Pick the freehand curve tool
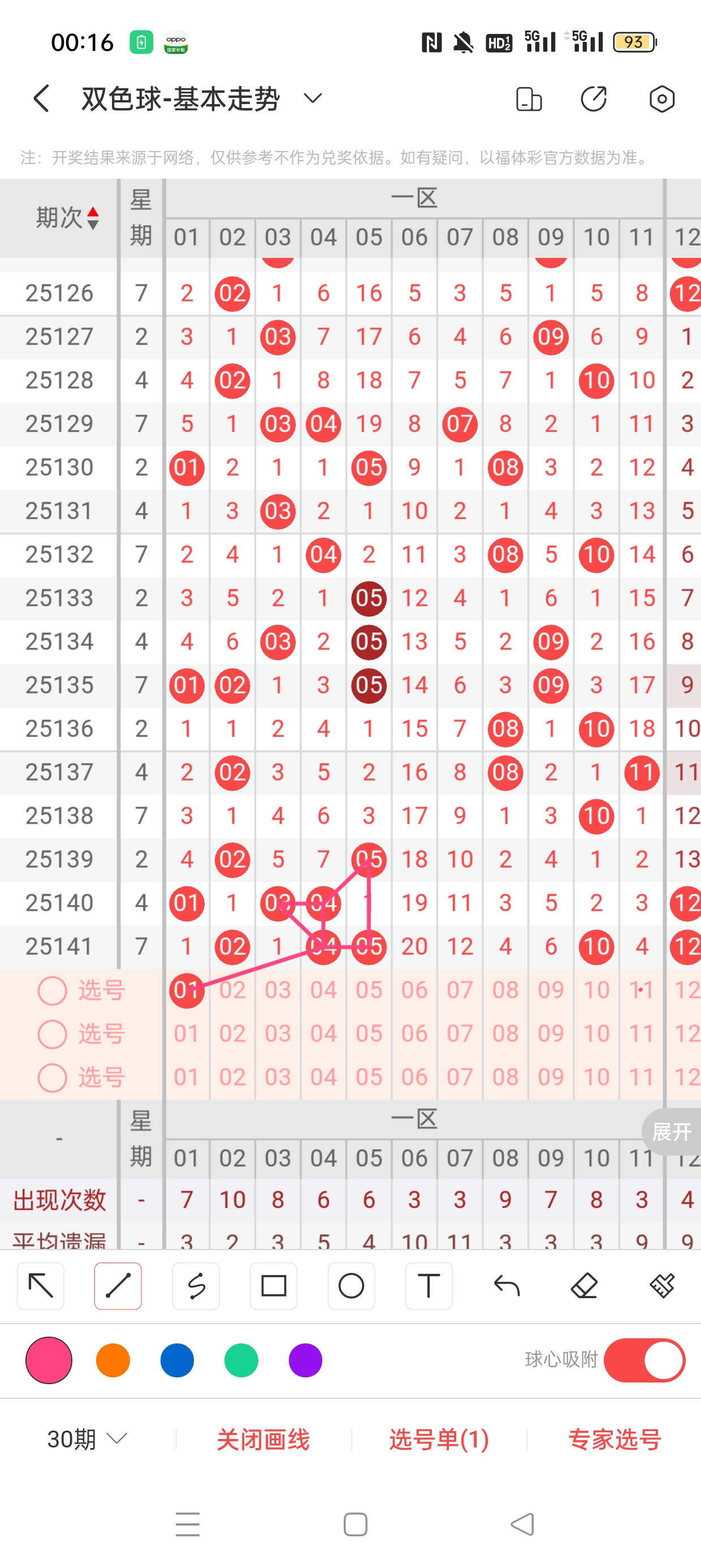 tap(196, 1286)
